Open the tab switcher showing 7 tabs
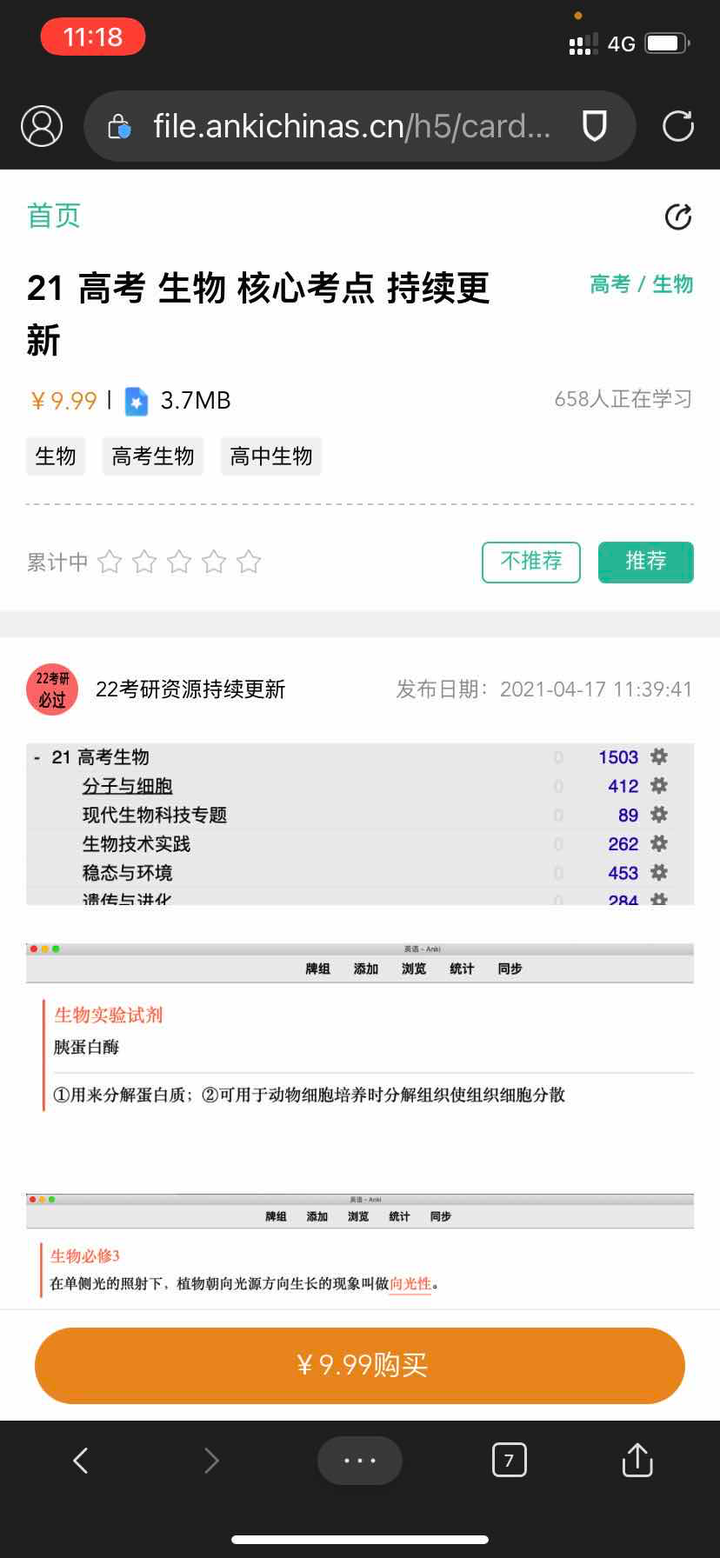Screen dimensions: 720x1558 click(x=509, y=1461)
